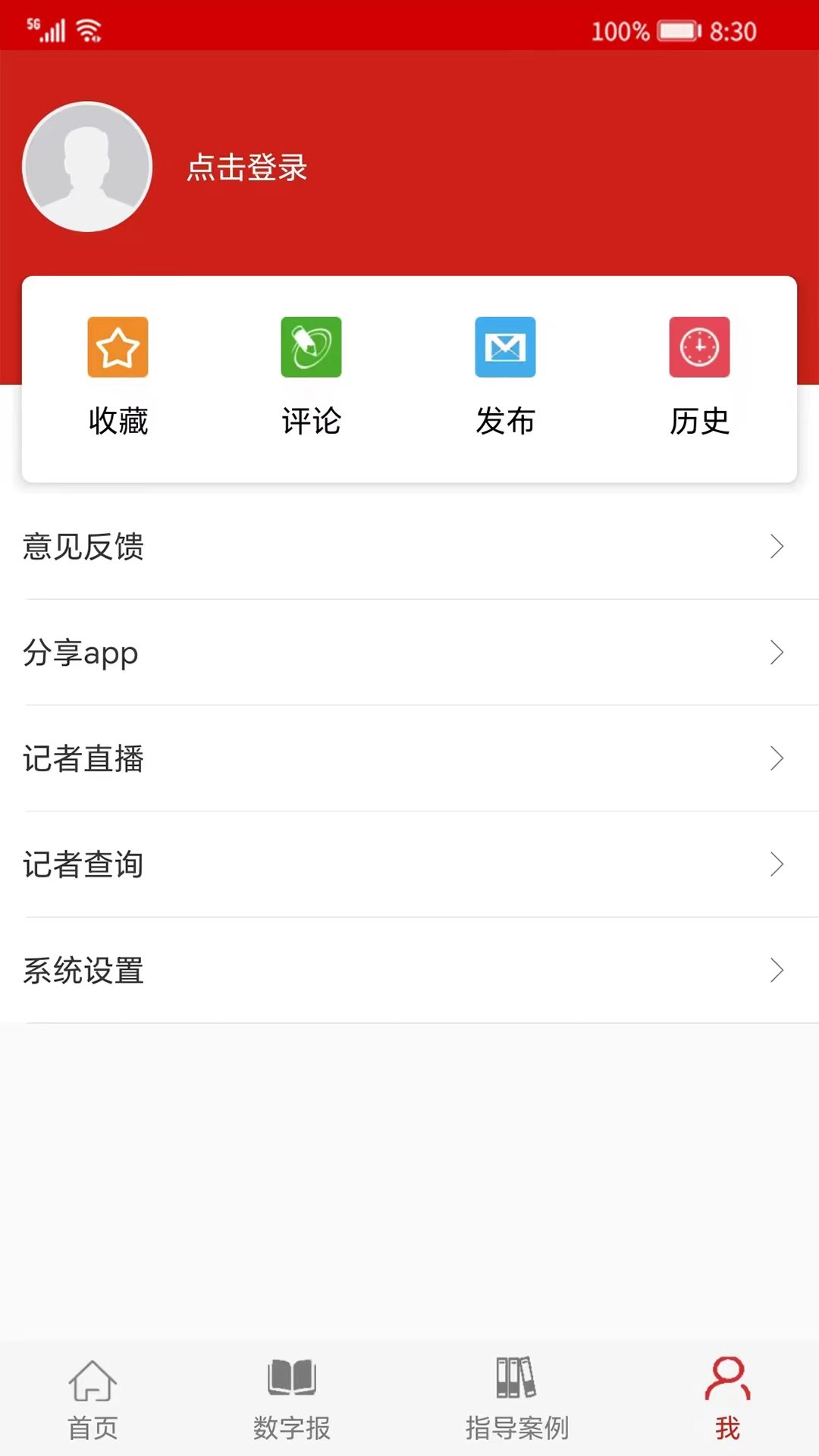Screen dimensions: 819x1456
Task: Select the 我 profile person icon
Action: [x=726, y=1380]
